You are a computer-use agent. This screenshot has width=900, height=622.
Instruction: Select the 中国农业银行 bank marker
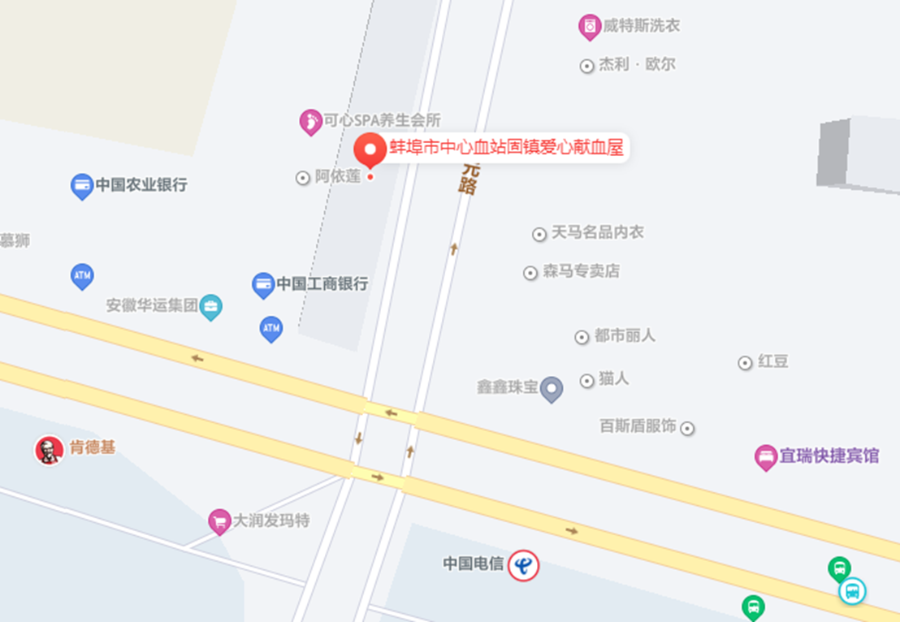82,185
